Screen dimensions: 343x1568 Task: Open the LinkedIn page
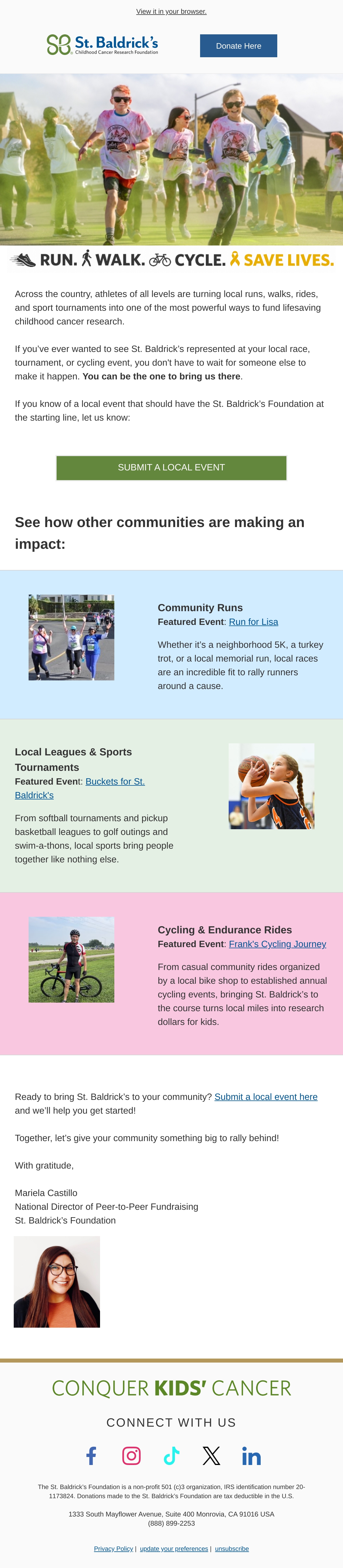pos(252,1456)
